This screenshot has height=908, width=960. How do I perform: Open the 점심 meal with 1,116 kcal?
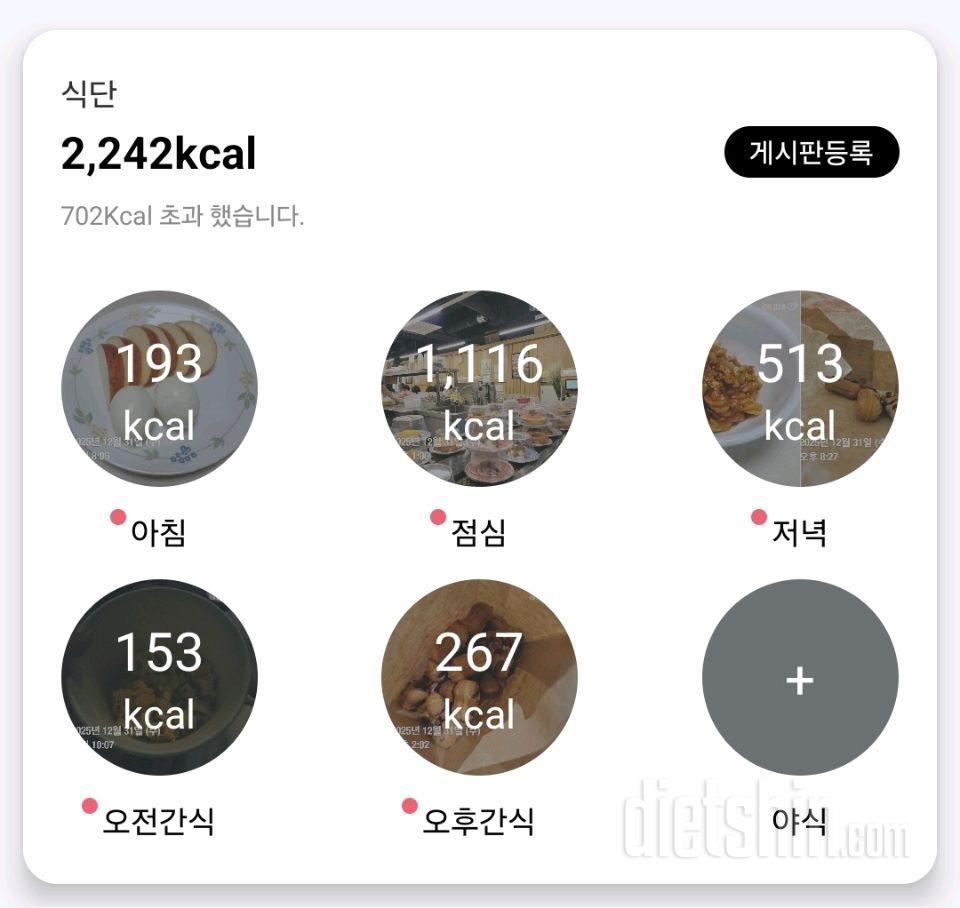[x=479, y=388]
